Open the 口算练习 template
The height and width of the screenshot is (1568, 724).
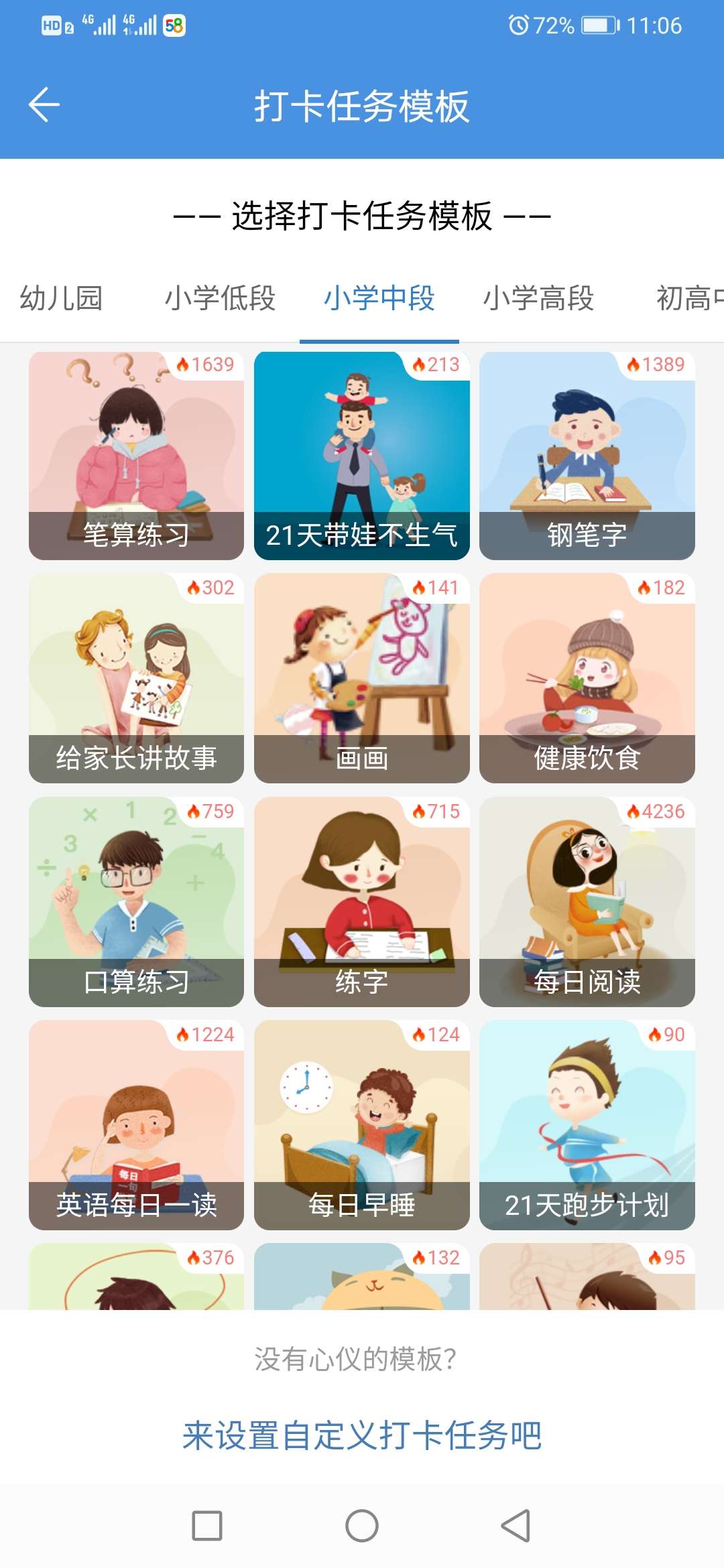[x=136, y=902]
